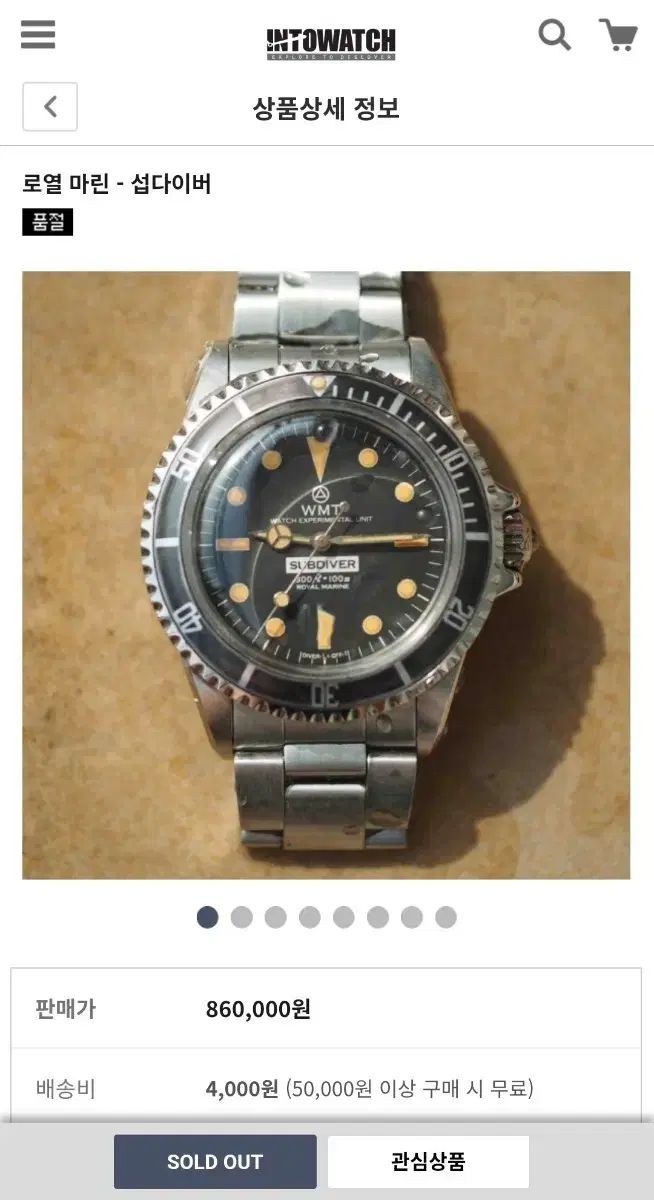Open the search magnifier
654x1200 pixels.
point(555,35)
